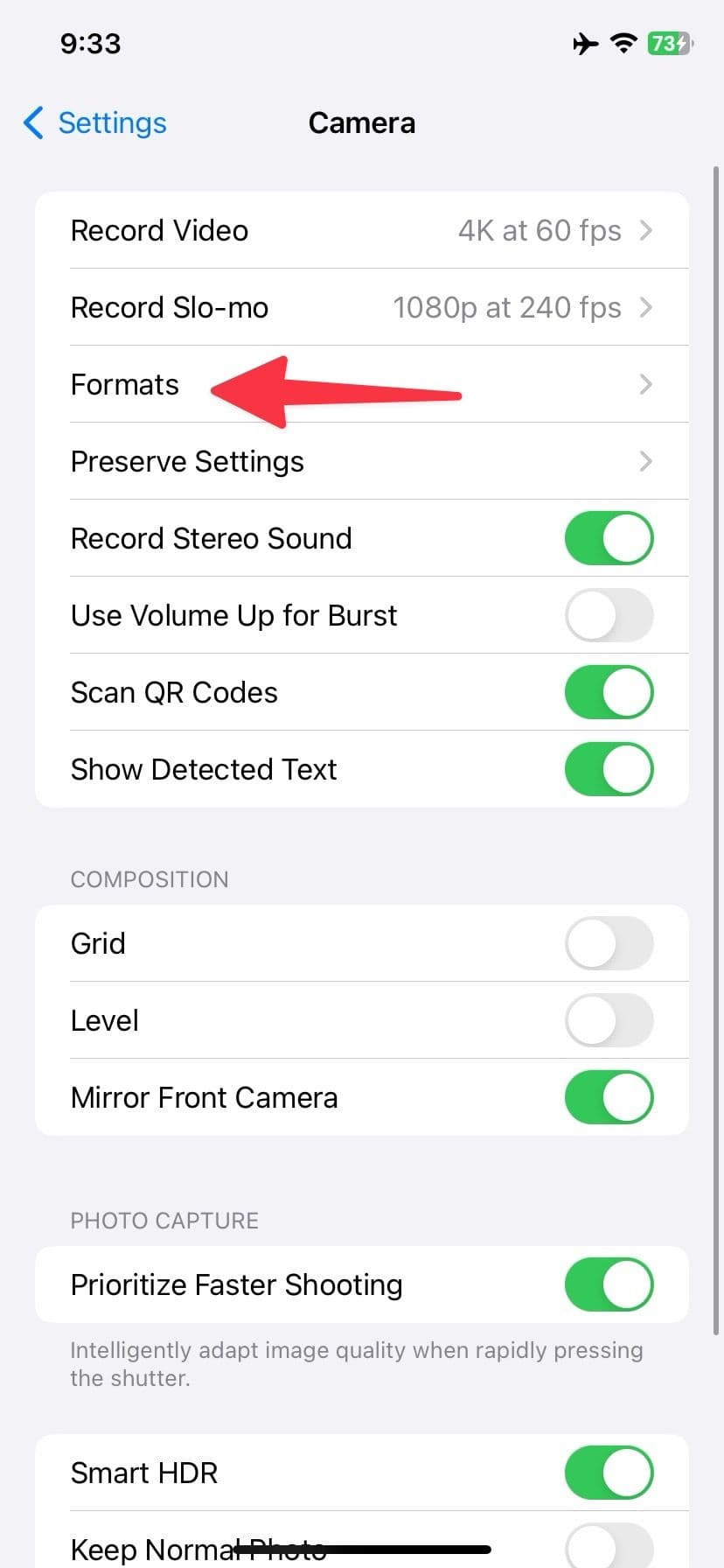
Task: Open Record Slo-mo options
Action: pyautogui.click(x=361, y=308)
